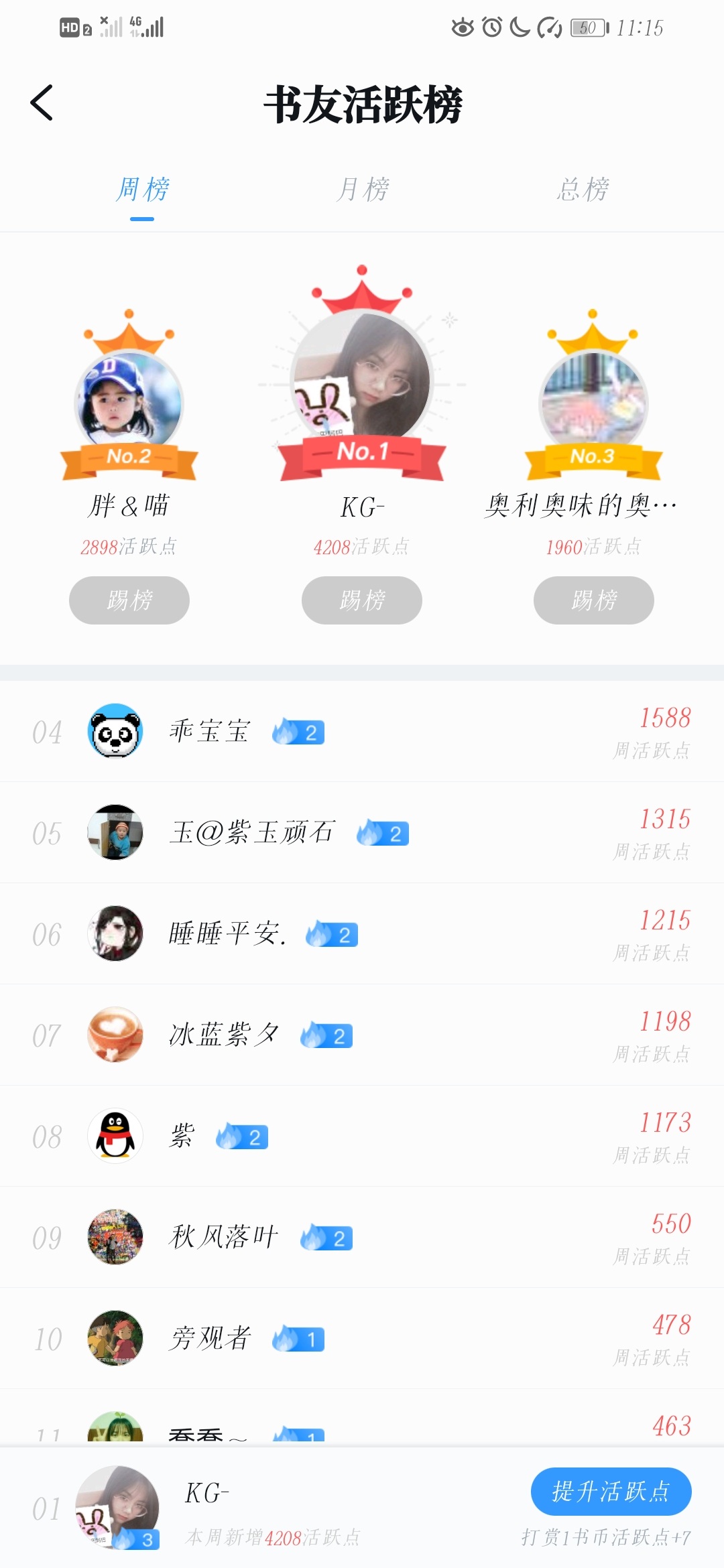Open 玉@紫玉顽石's ranking row
The height and width of the screenshot is (1568, 724).
362,832
